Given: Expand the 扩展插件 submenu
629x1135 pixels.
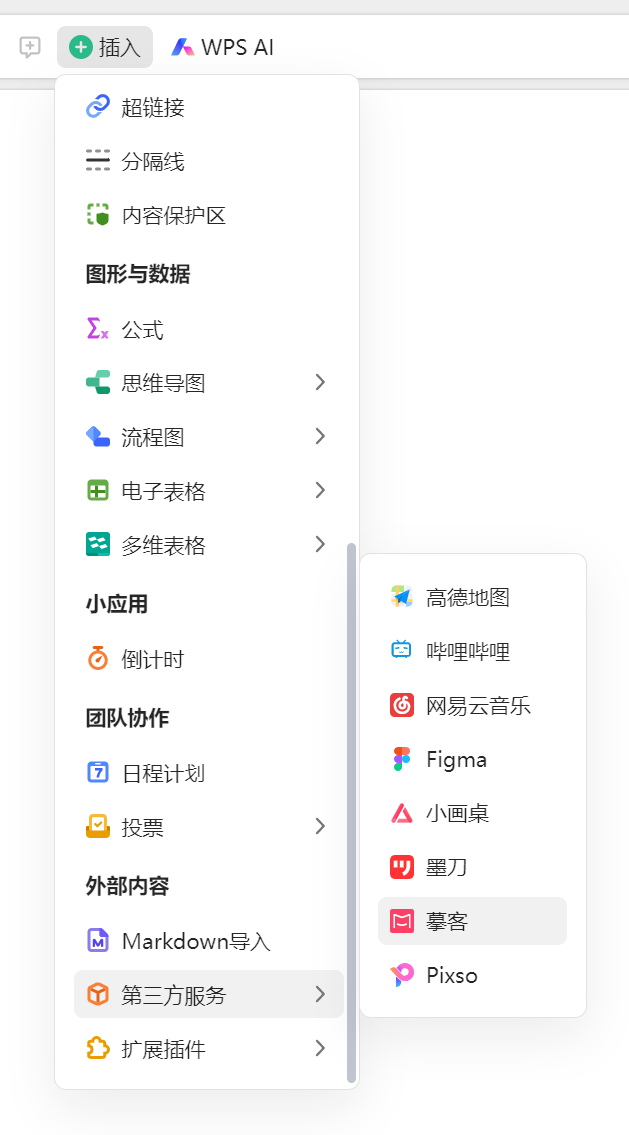Looking at the screenshot, I should (x=209, y=1048).
